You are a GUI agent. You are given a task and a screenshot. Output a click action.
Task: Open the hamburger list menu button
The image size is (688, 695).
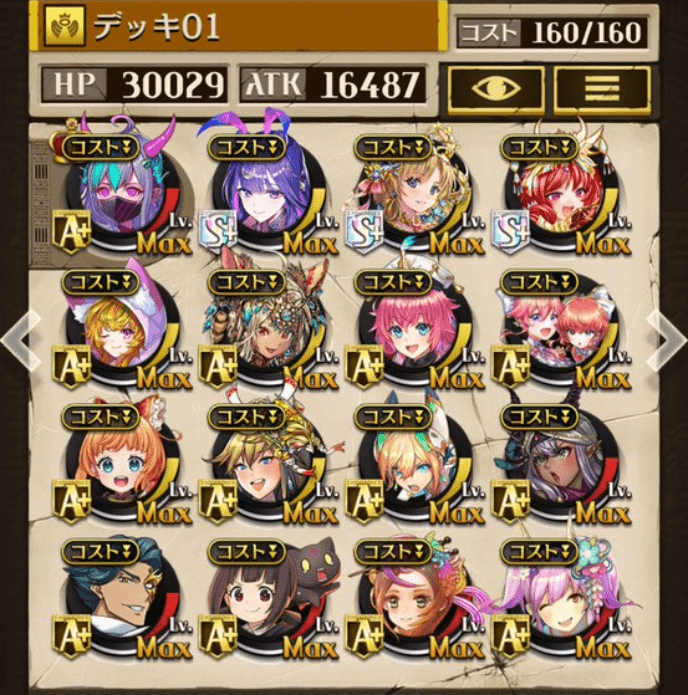point(602,90)
